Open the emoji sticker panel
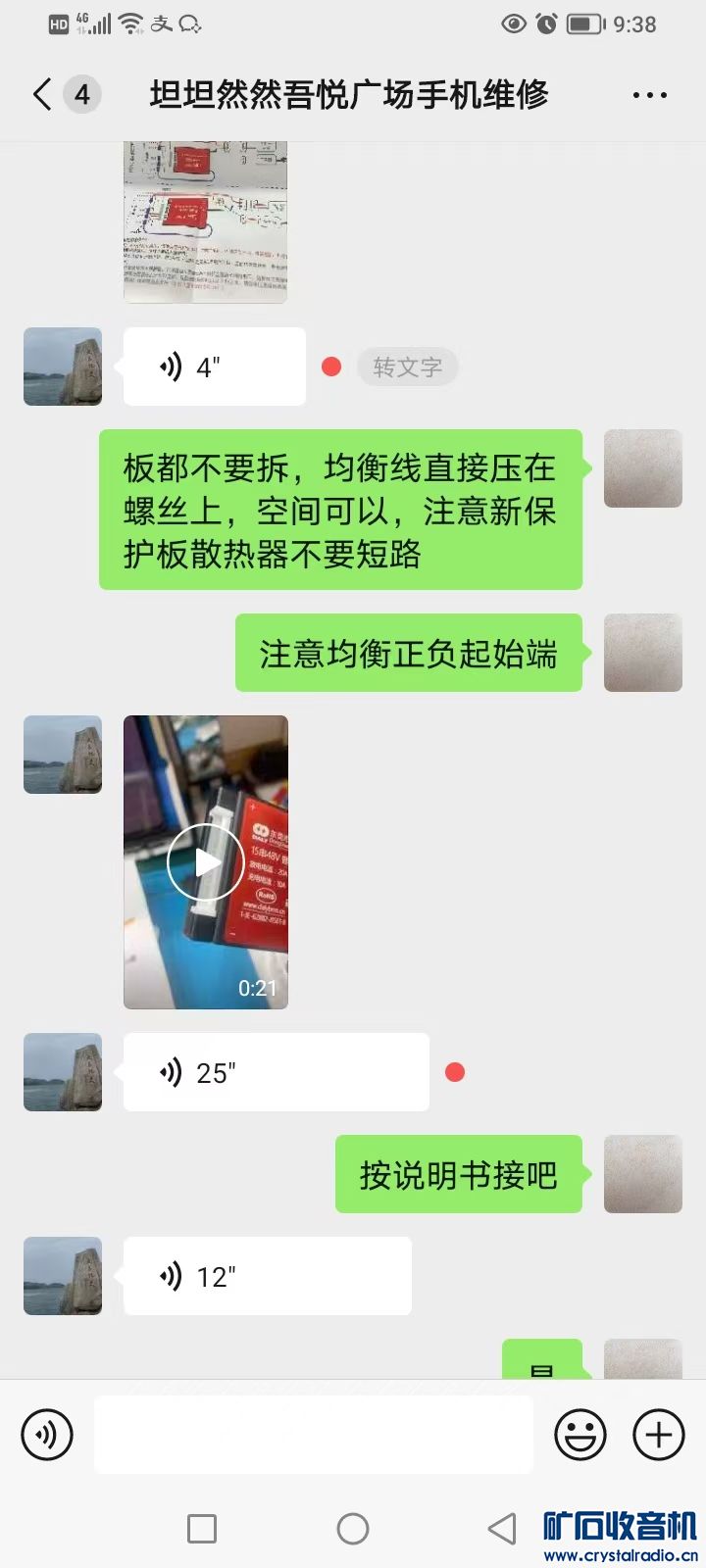 580,1435
